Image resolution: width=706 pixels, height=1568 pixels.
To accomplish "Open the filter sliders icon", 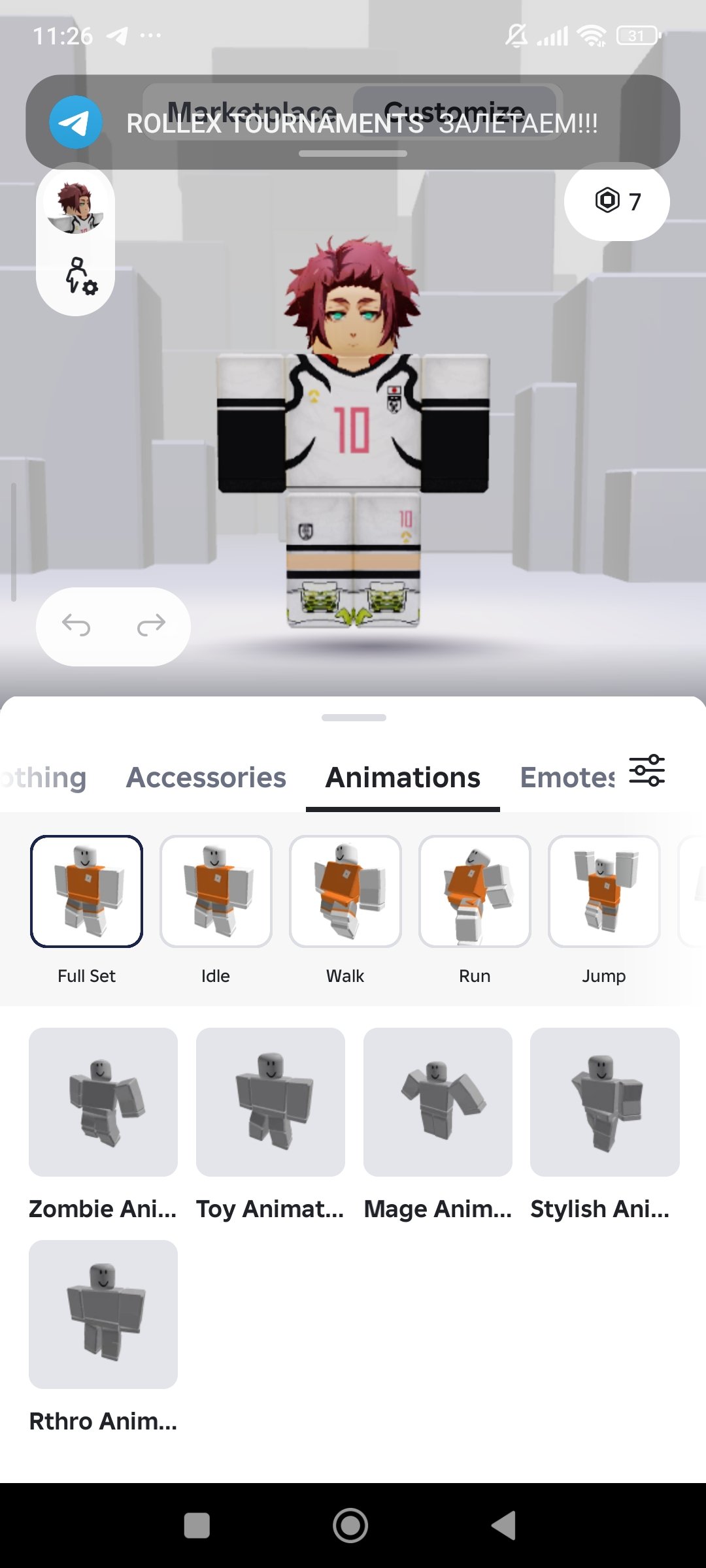I will 647,770.
